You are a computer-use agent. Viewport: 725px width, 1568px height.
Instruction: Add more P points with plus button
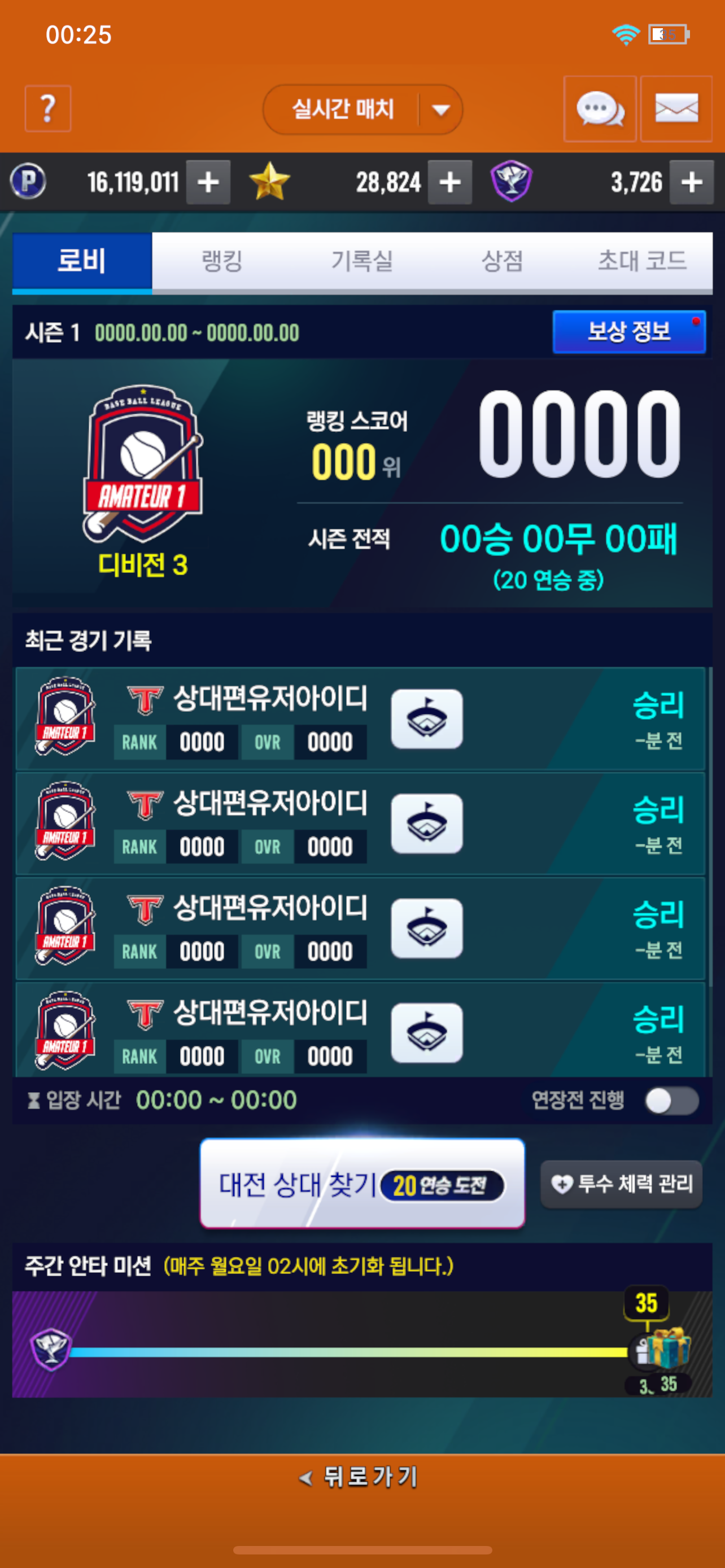pyautogui.click(x=208, y=182)
